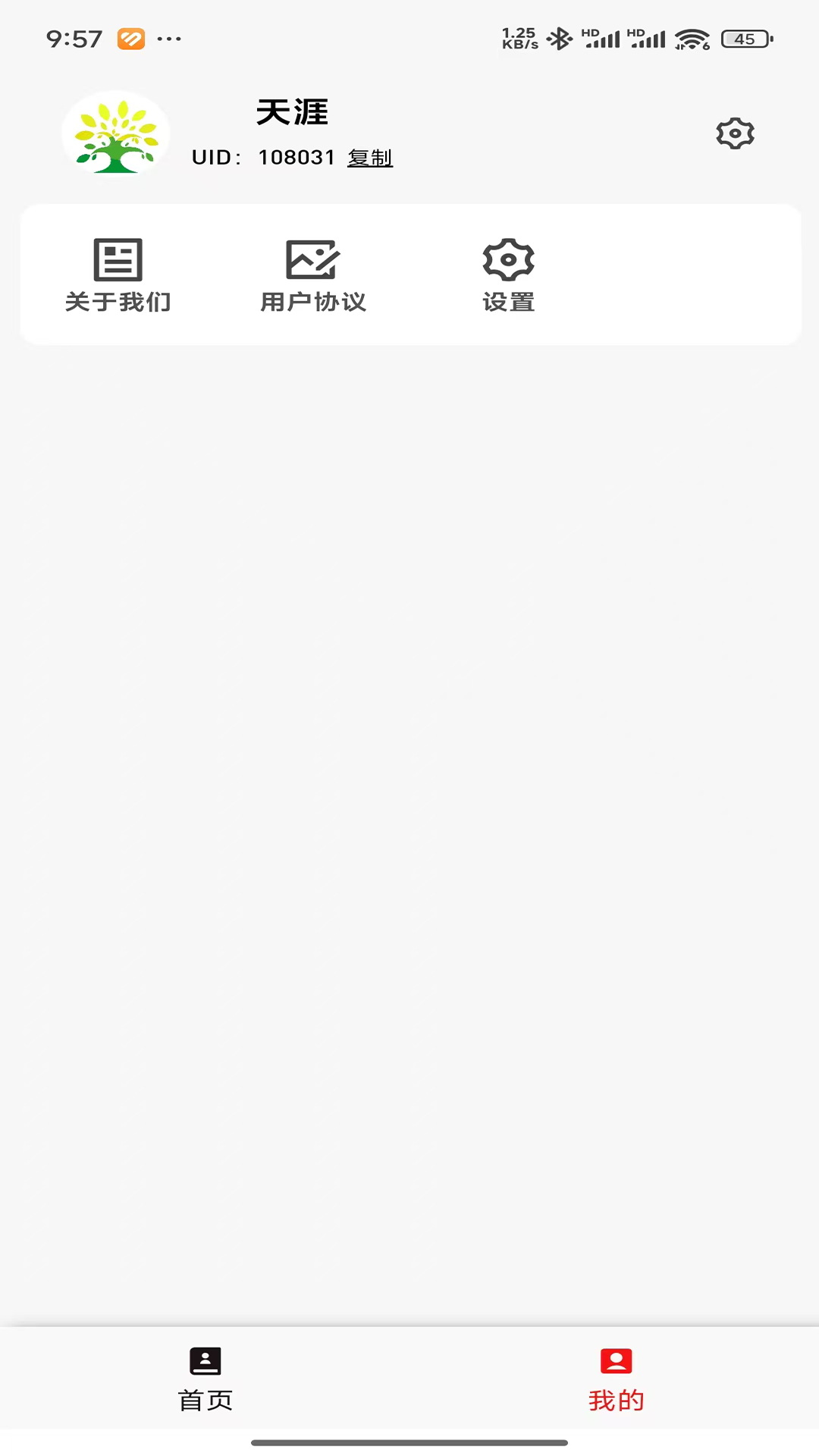Copy the UID with the 复制 link

(370, 158)
